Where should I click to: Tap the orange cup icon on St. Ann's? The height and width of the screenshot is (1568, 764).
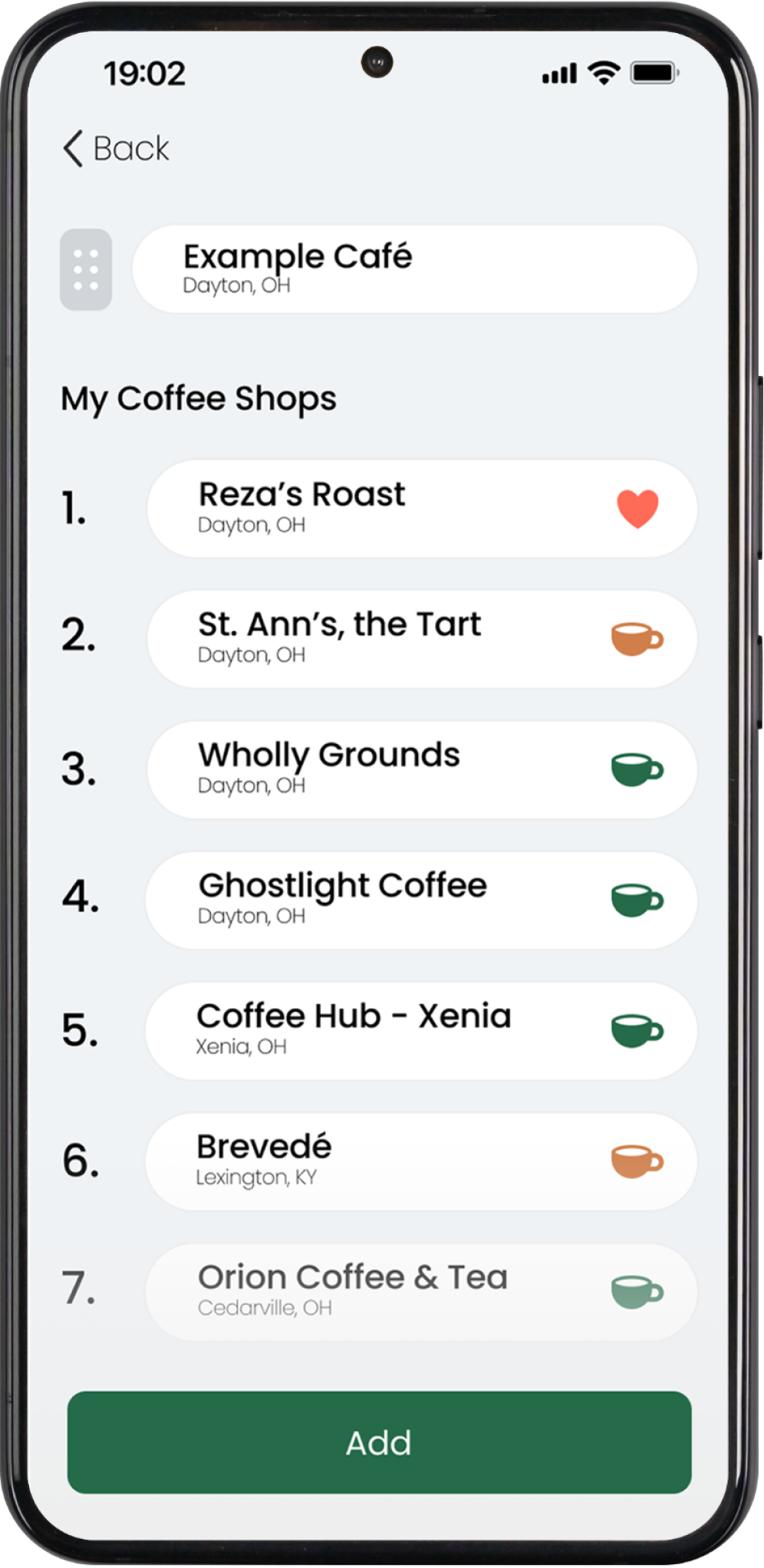tap(637, 639)
